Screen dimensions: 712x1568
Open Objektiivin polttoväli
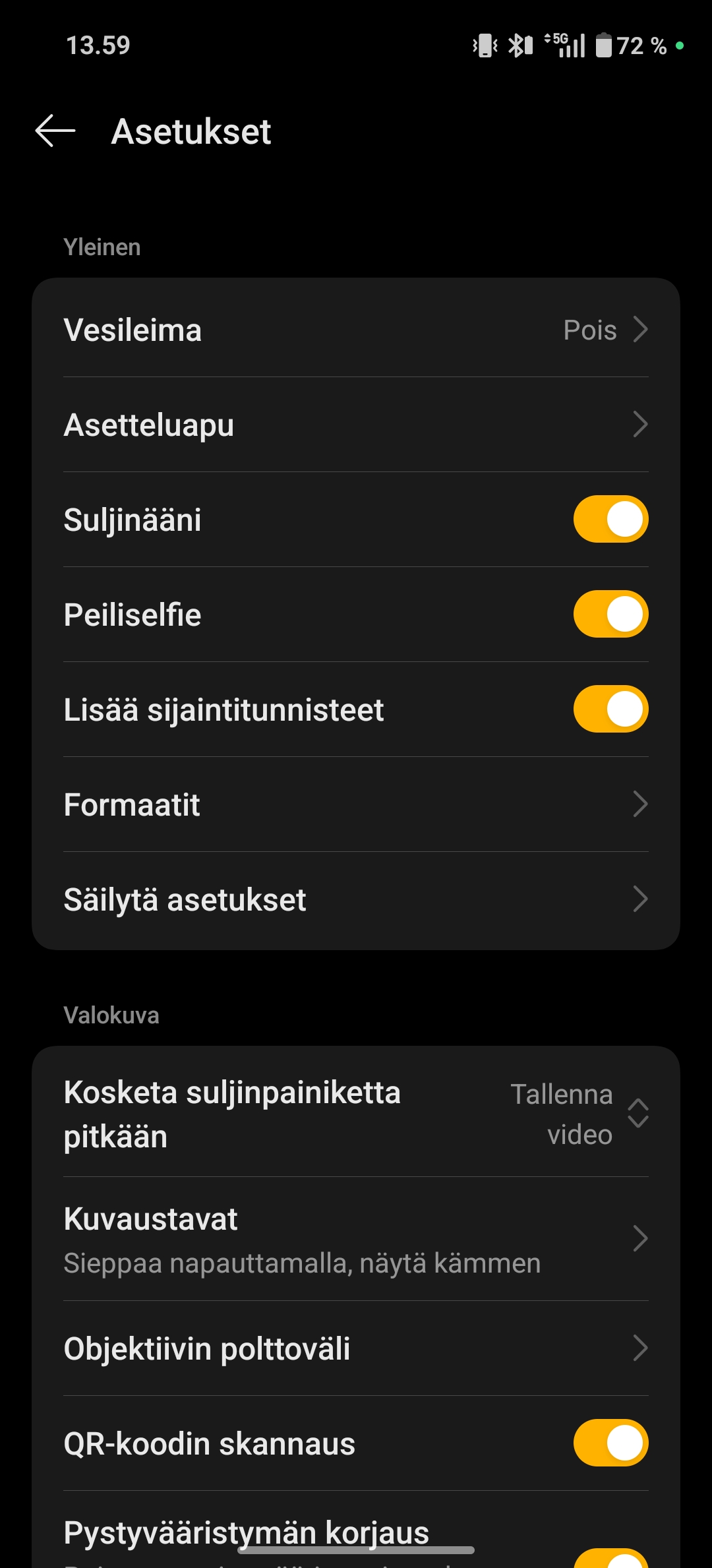356,1348
